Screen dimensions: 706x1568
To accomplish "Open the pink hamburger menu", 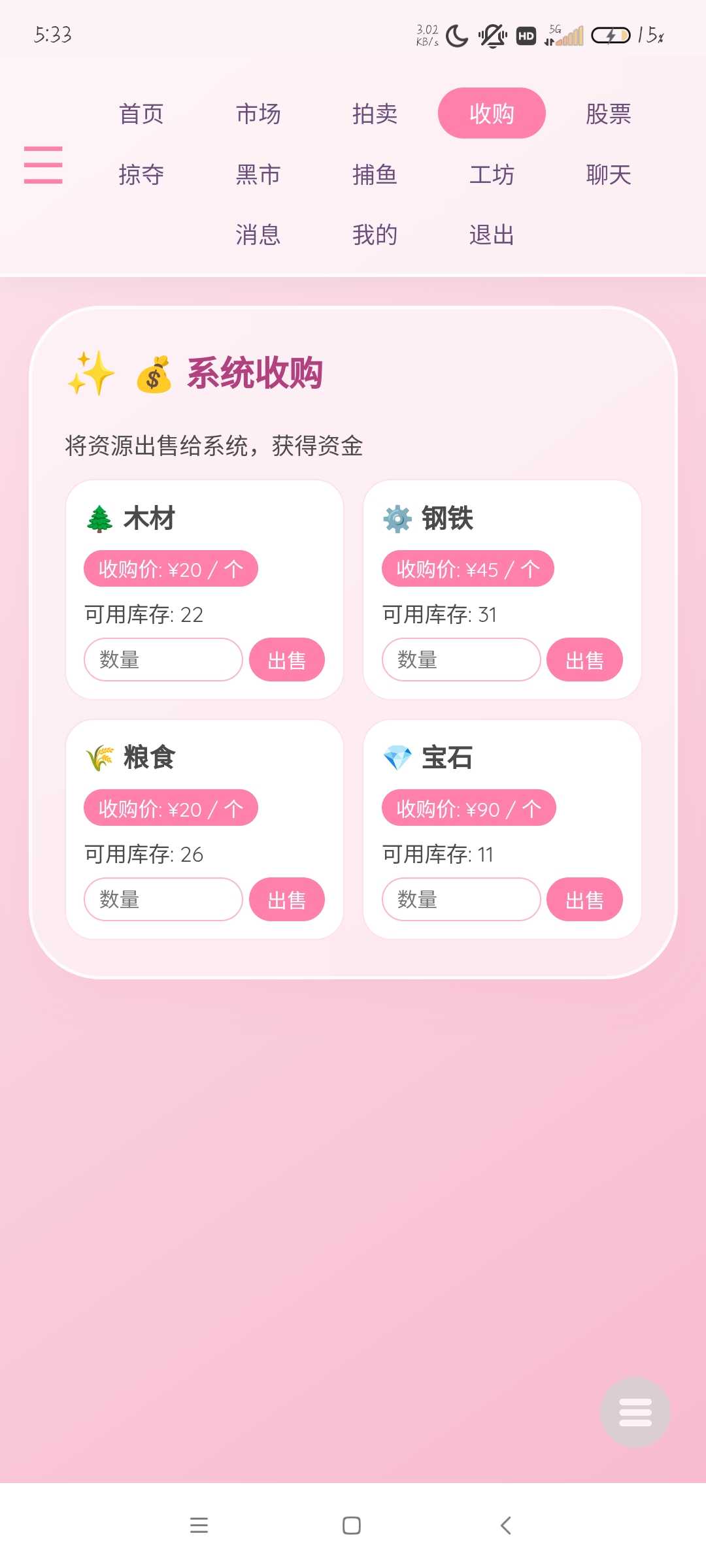I will pyautogui.click(x=43, y=165).
